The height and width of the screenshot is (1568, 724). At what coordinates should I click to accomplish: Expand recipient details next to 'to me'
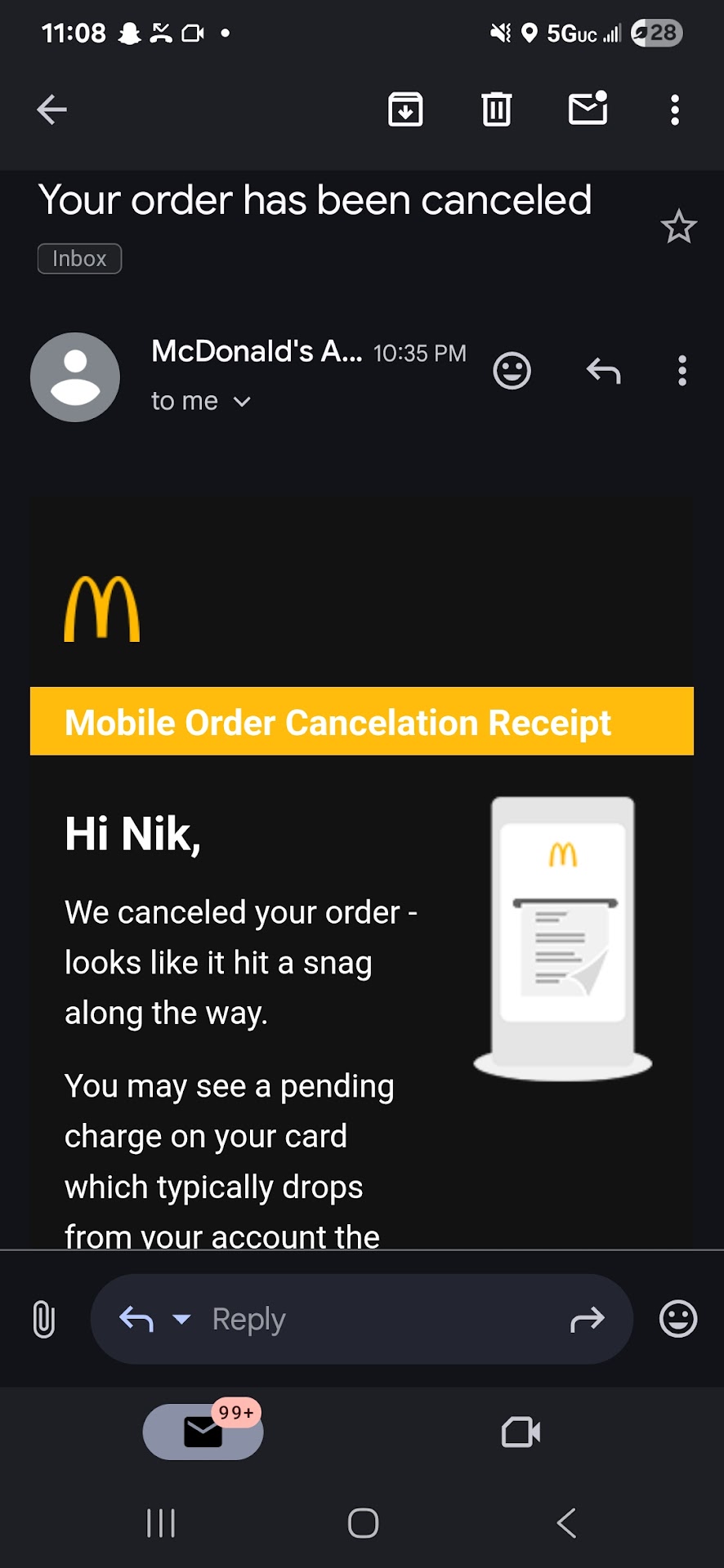tap(242, 402)
